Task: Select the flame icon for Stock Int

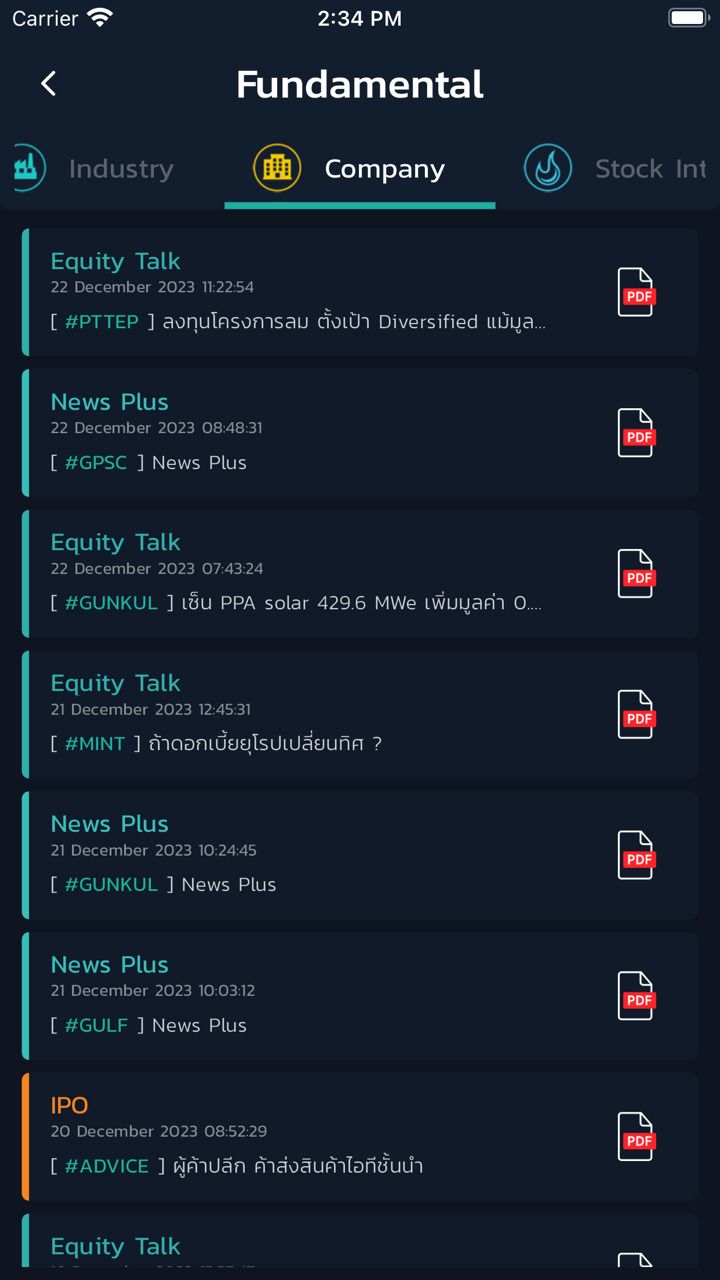Action: point(548,168)
